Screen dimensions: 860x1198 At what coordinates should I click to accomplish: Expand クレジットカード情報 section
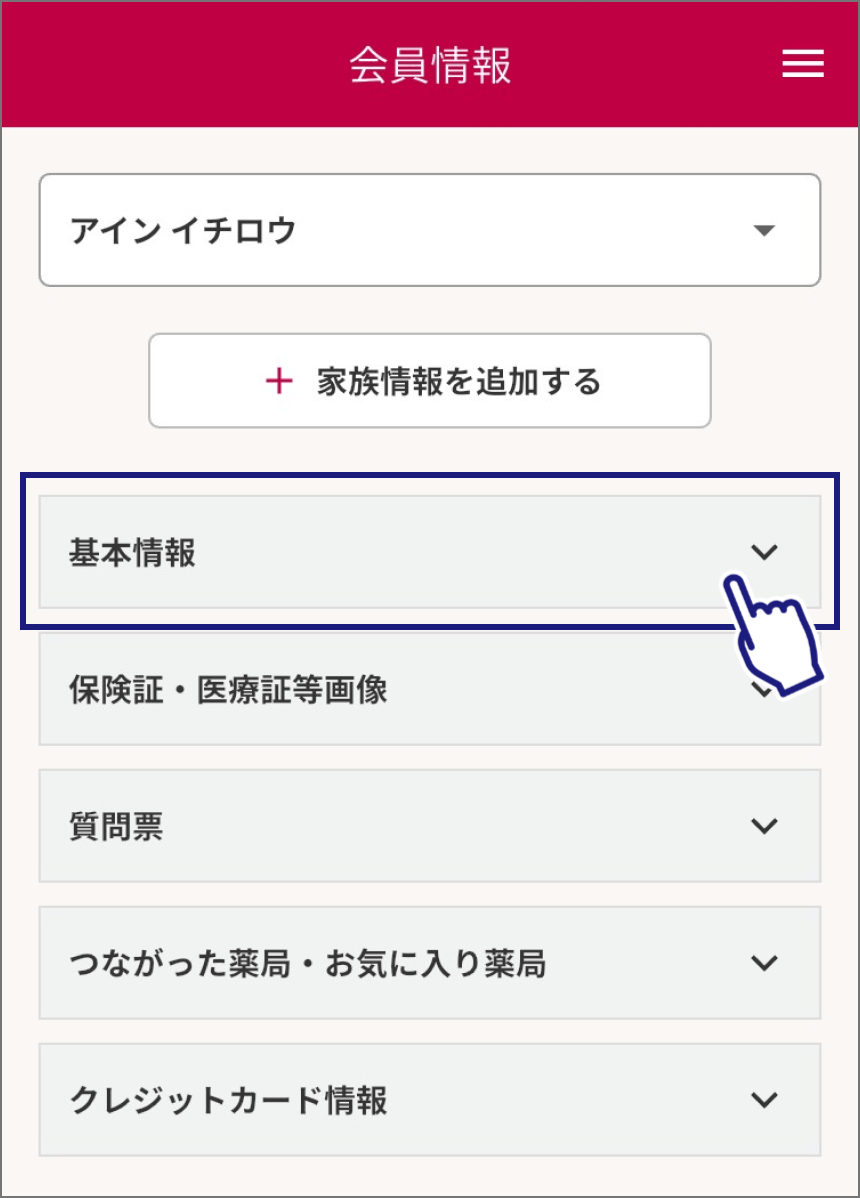pos(429,1100)
